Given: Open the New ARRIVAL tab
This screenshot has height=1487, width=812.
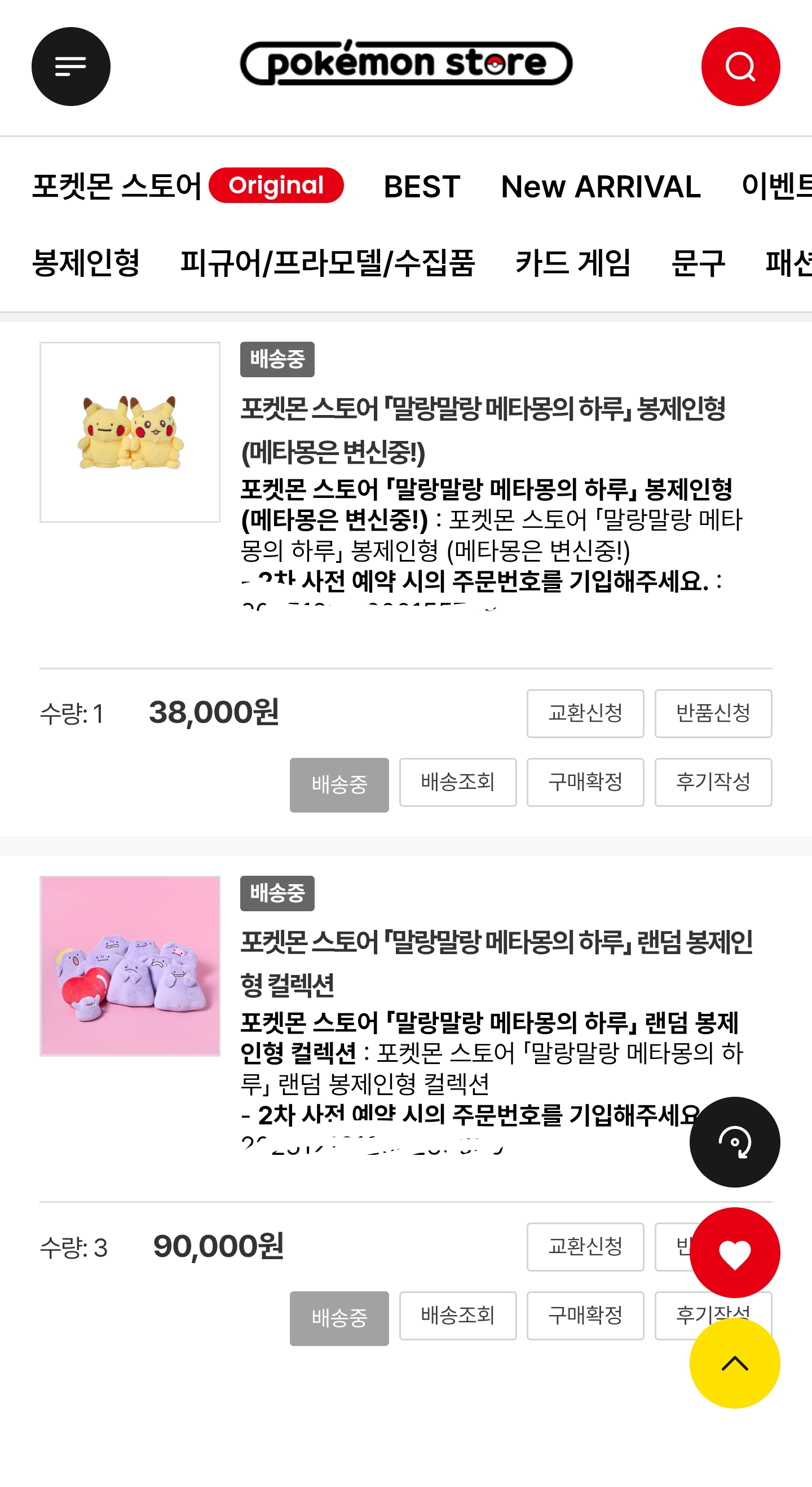Looking at the screenshot, I should point(600,187).
